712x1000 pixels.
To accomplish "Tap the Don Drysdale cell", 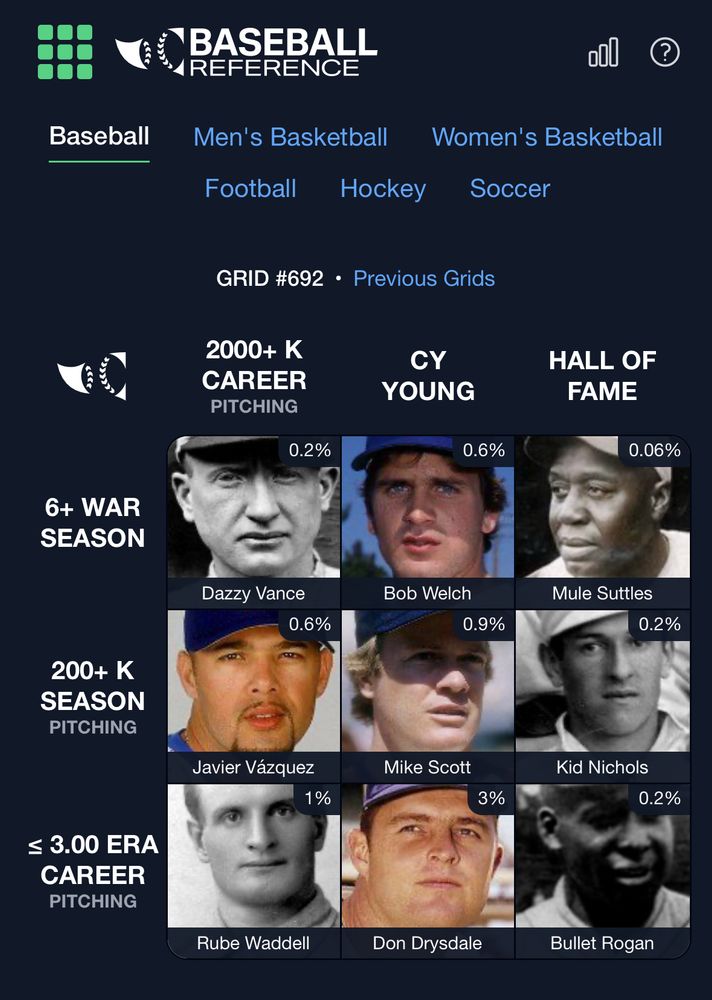I will (x=428, y=870).
